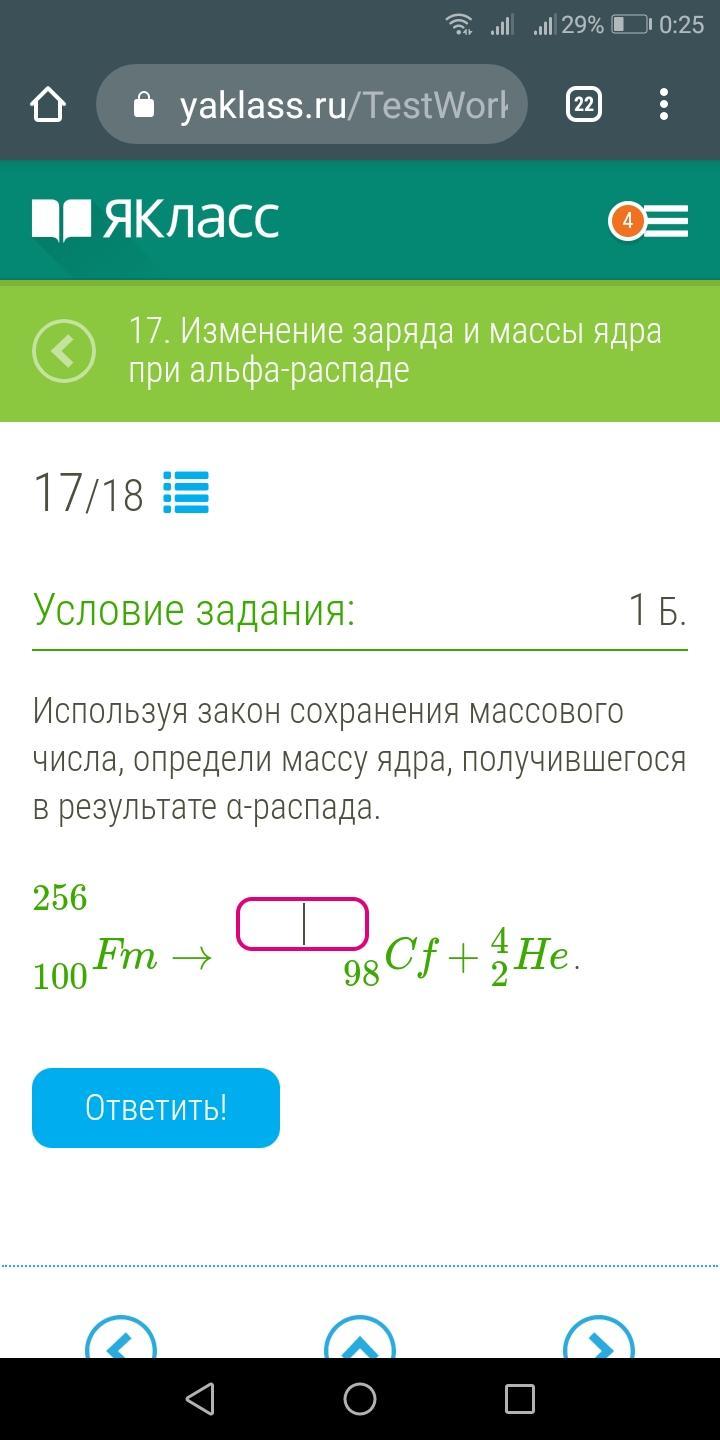
Task: Tap the system back button
Action: click(x=200, y=1399)
